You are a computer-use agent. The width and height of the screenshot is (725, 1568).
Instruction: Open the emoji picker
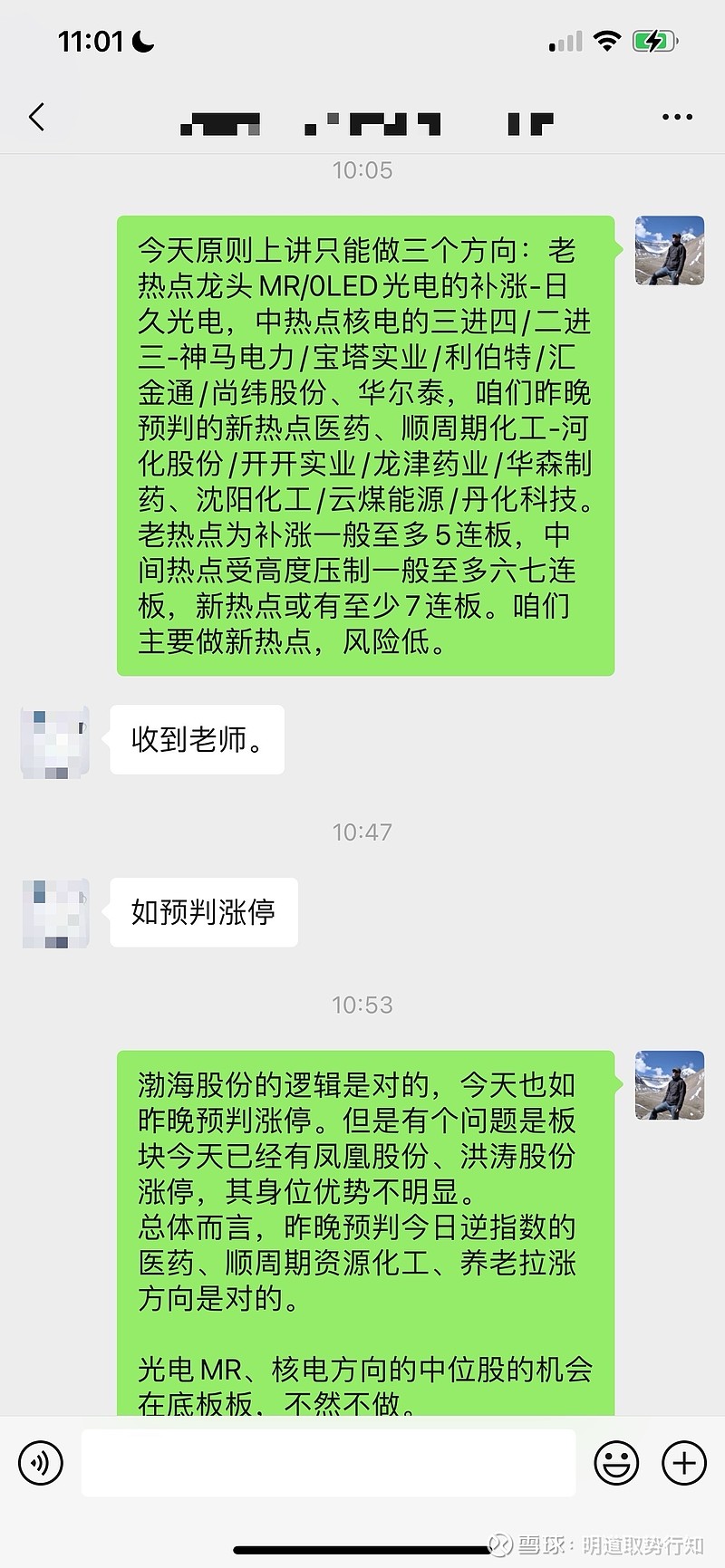(x=616, y=1463)
